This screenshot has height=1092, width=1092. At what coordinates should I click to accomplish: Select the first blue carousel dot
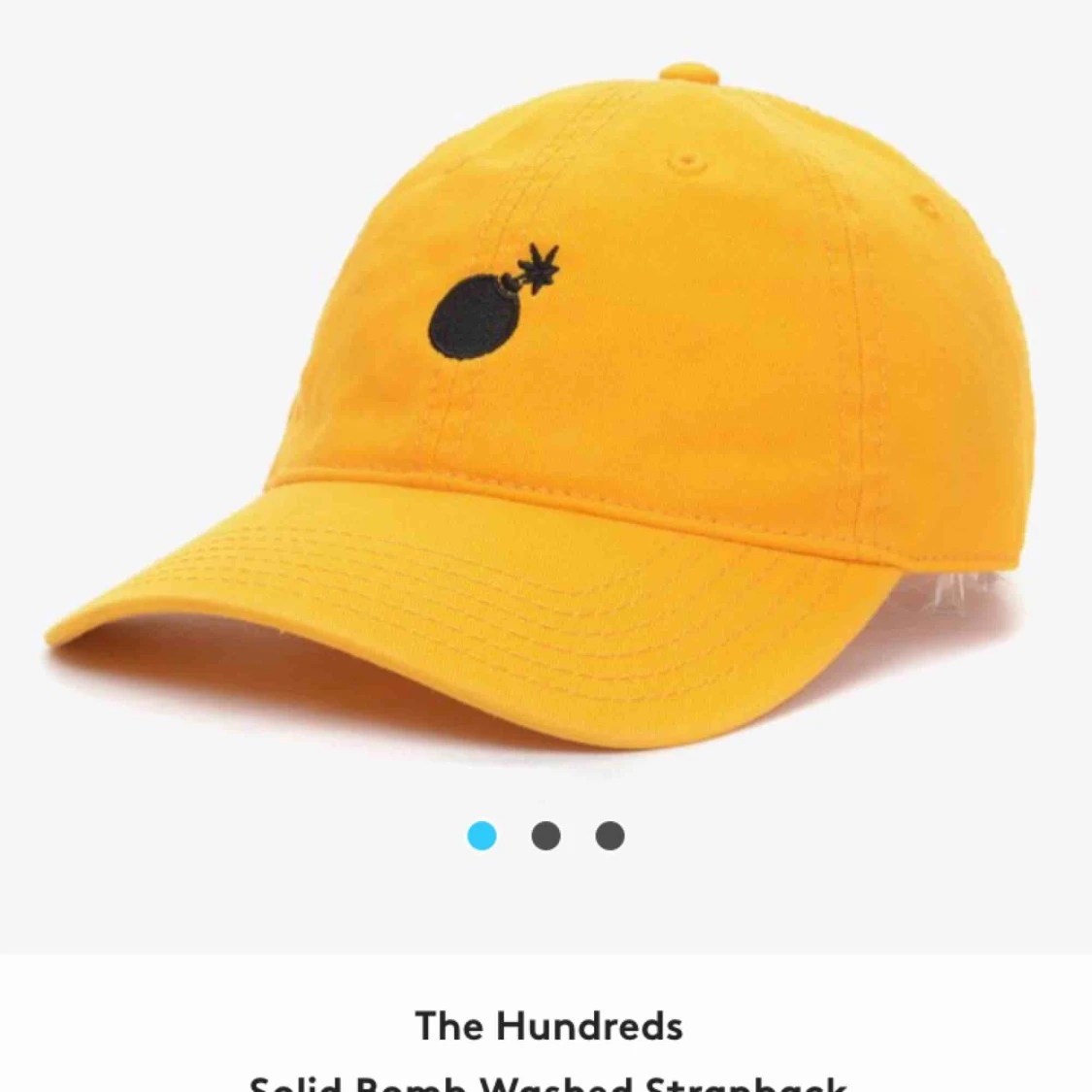click(481, 836)
